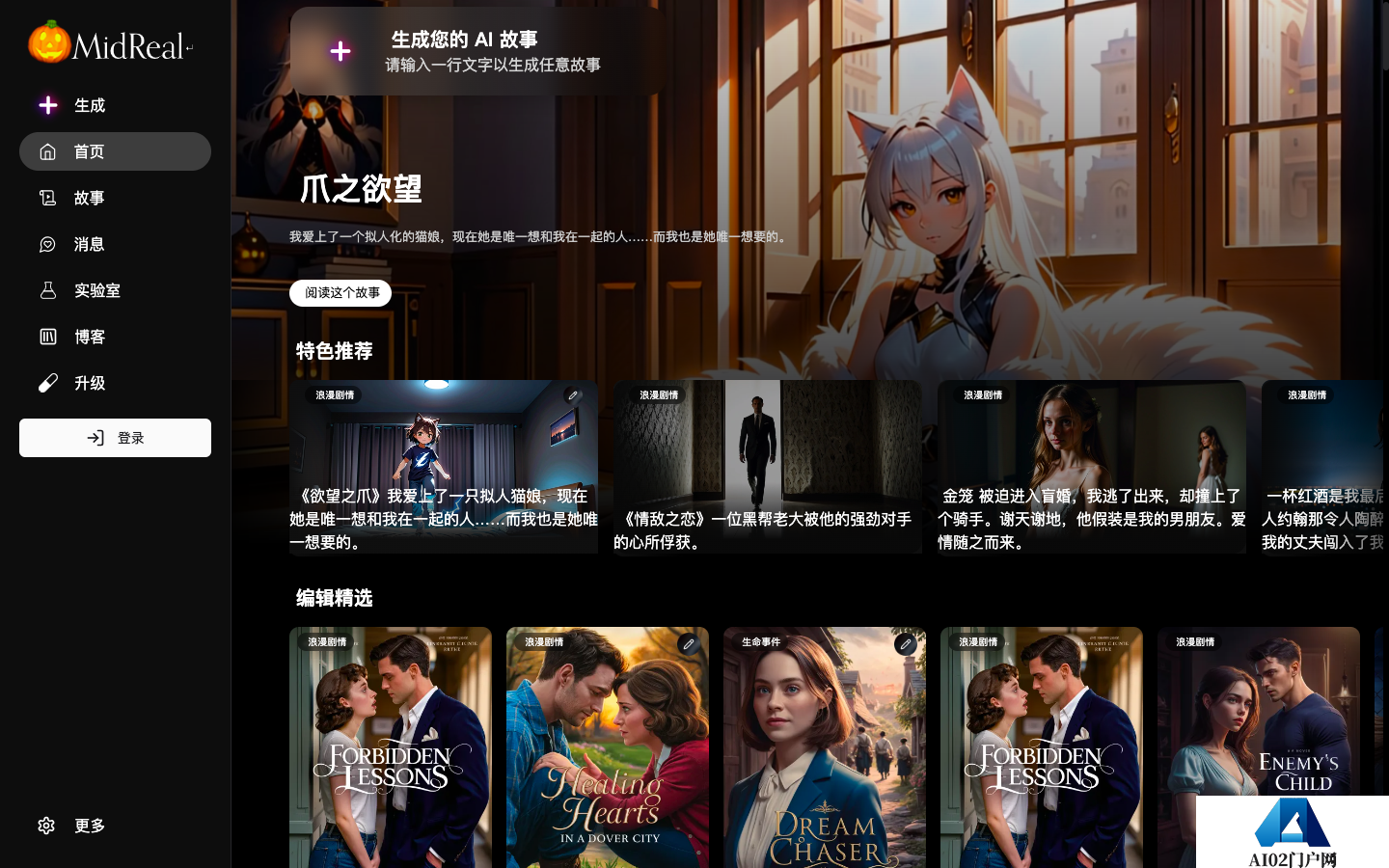1389x868 pixels.
Task: Tap the edit pencil on 《欲望之爪》 card
Action: click(573, 395)
